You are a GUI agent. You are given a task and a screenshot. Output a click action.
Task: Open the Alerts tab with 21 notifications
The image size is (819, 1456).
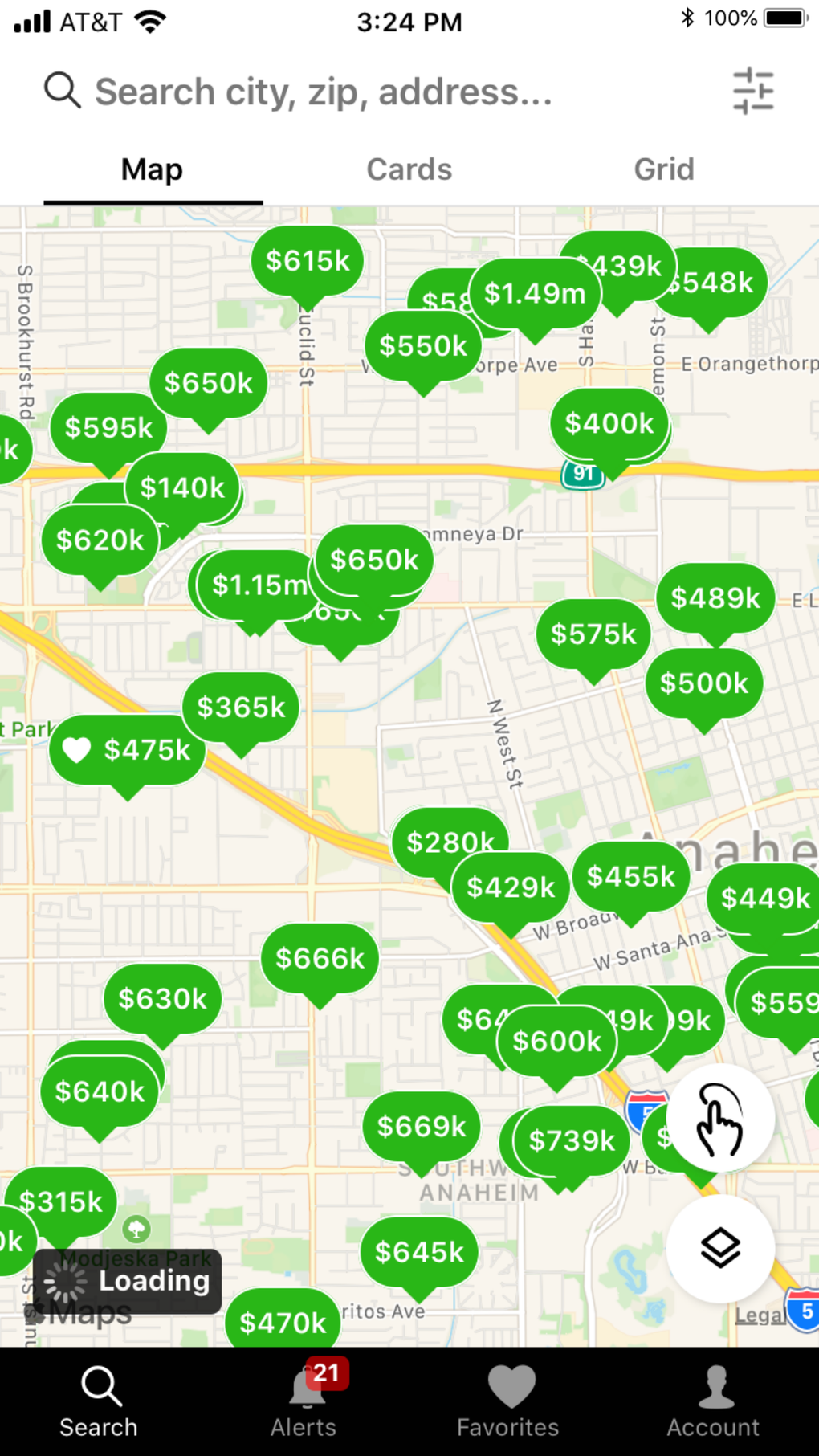pos(304,1400)
